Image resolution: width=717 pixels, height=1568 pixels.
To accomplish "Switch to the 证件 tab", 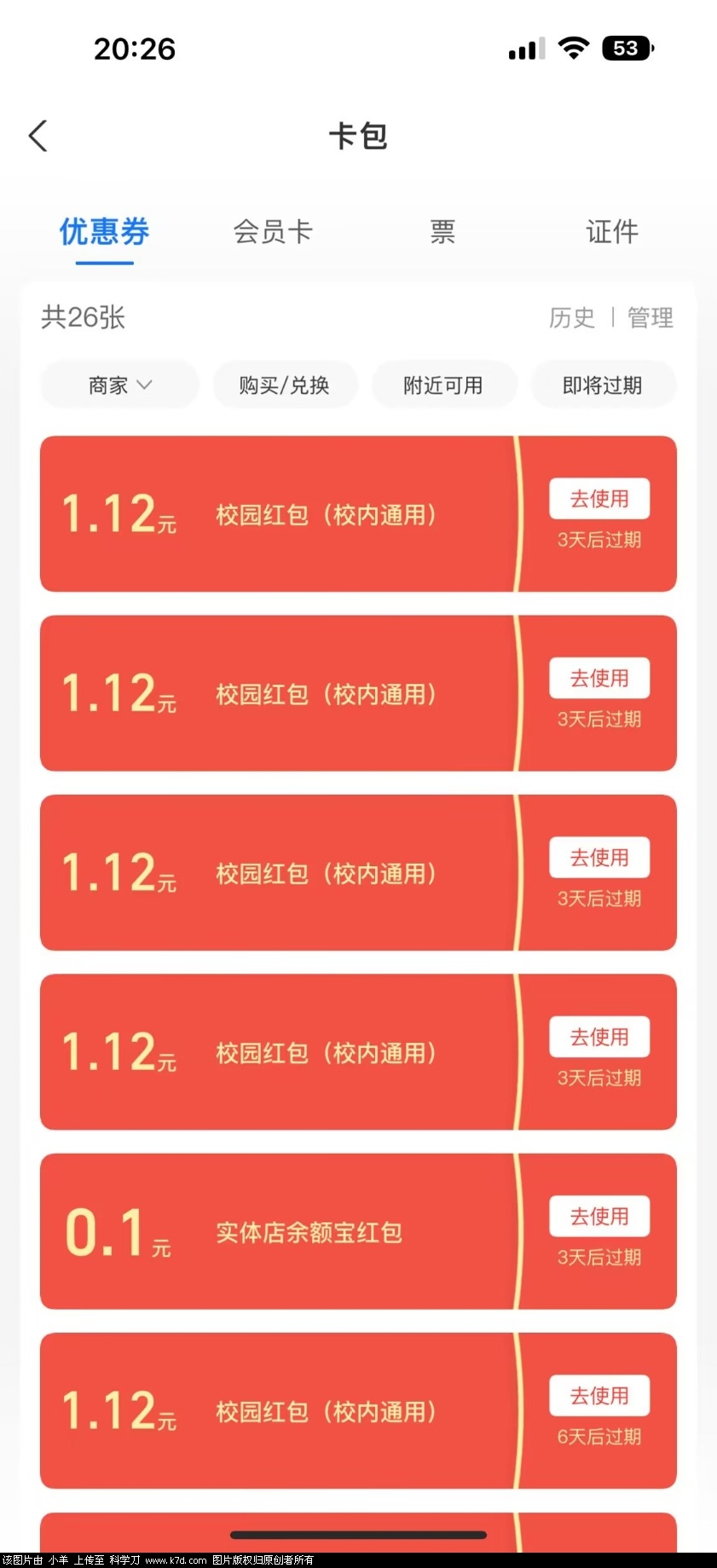I will 612,231.
